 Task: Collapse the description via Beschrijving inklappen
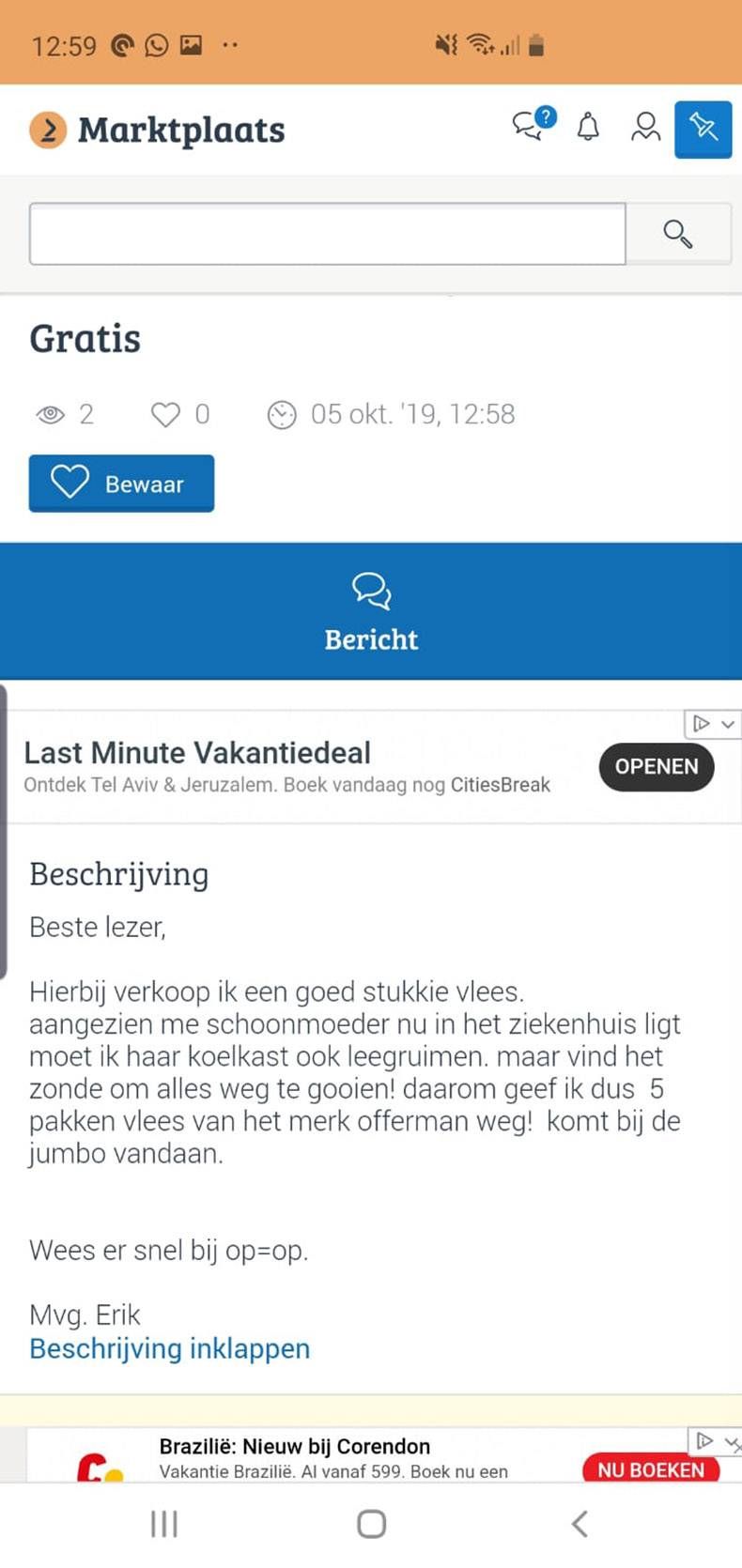[x=169, y=1348]
